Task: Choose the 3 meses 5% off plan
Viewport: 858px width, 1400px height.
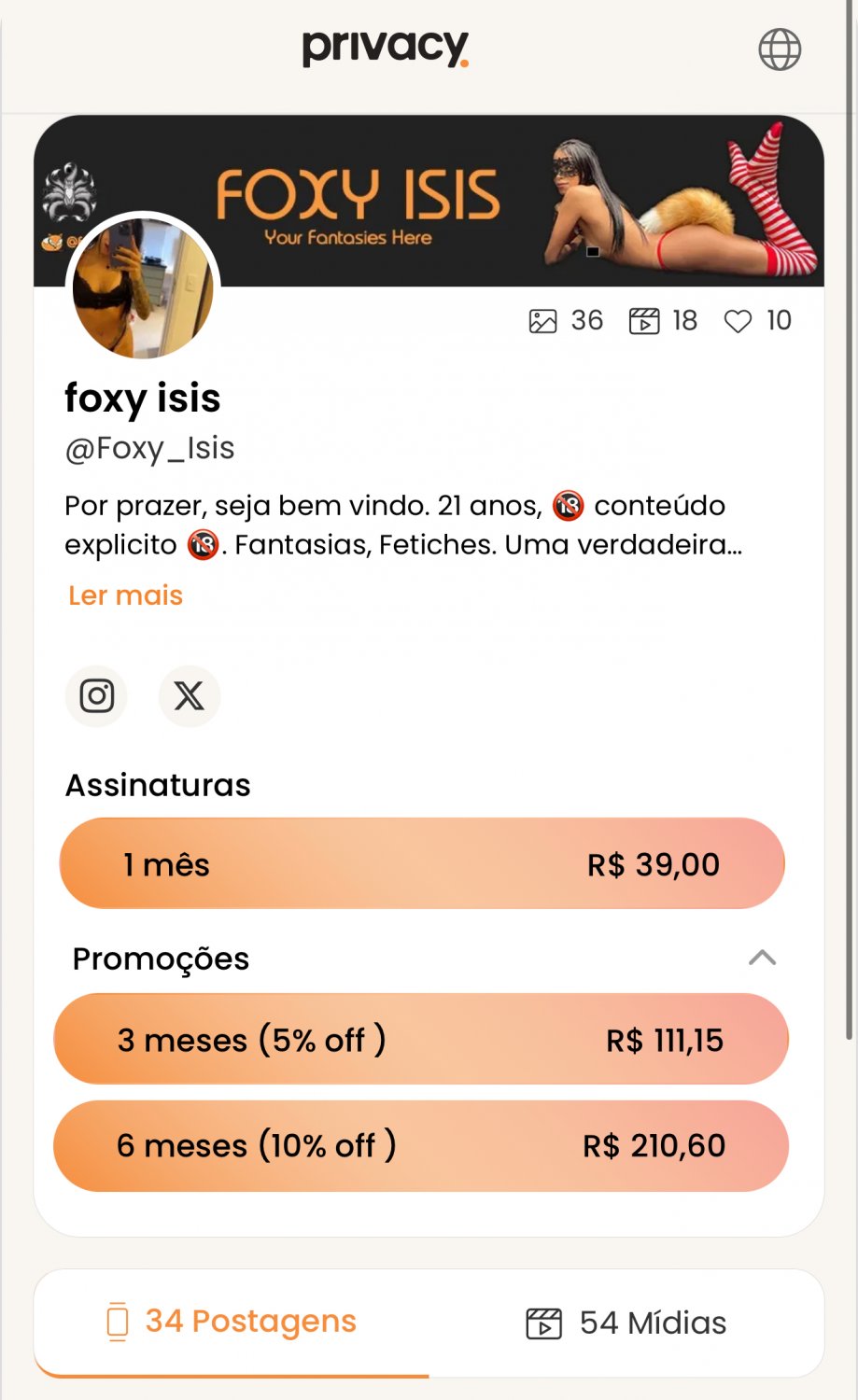Action: point(422,1040)
